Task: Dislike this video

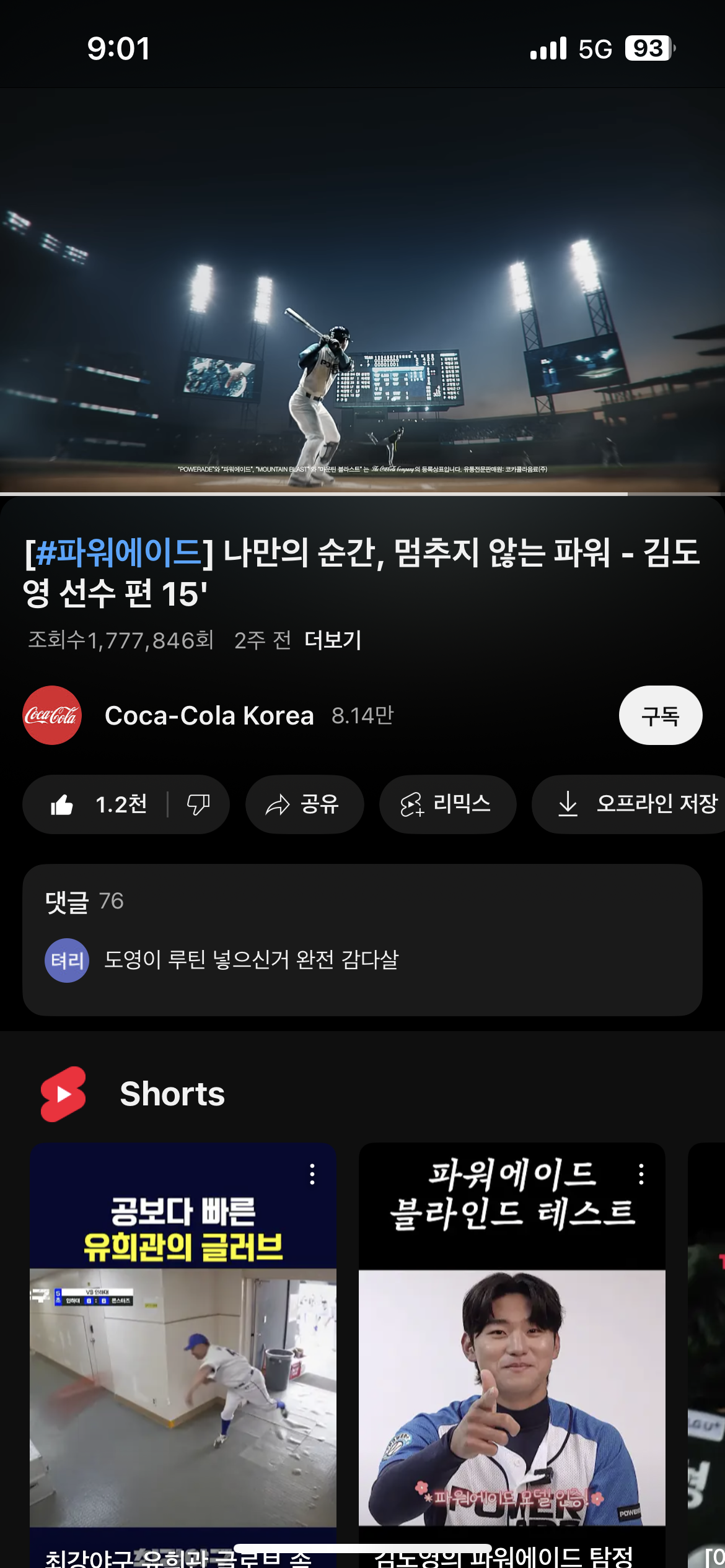Action: (198, 804)
